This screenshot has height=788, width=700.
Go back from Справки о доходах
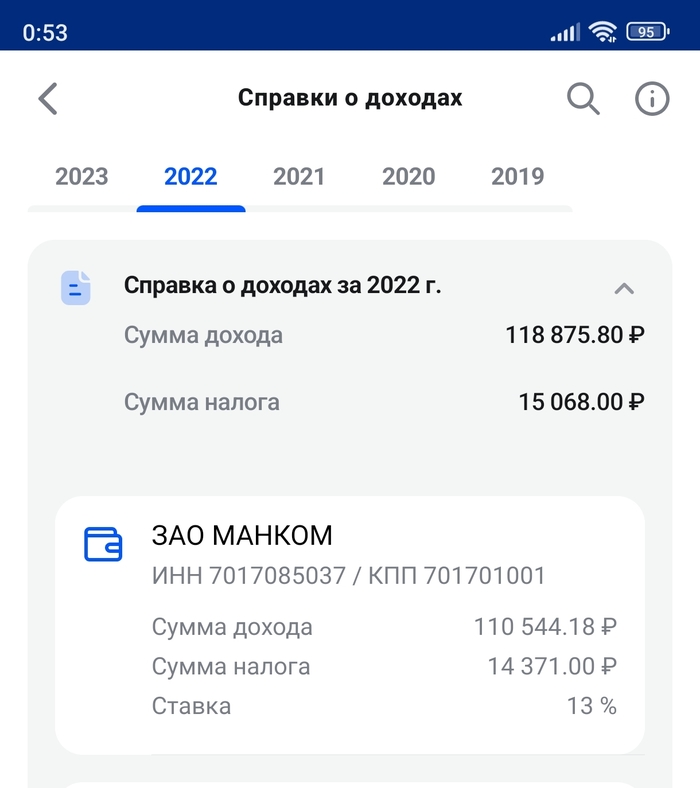tap(48, 99)
